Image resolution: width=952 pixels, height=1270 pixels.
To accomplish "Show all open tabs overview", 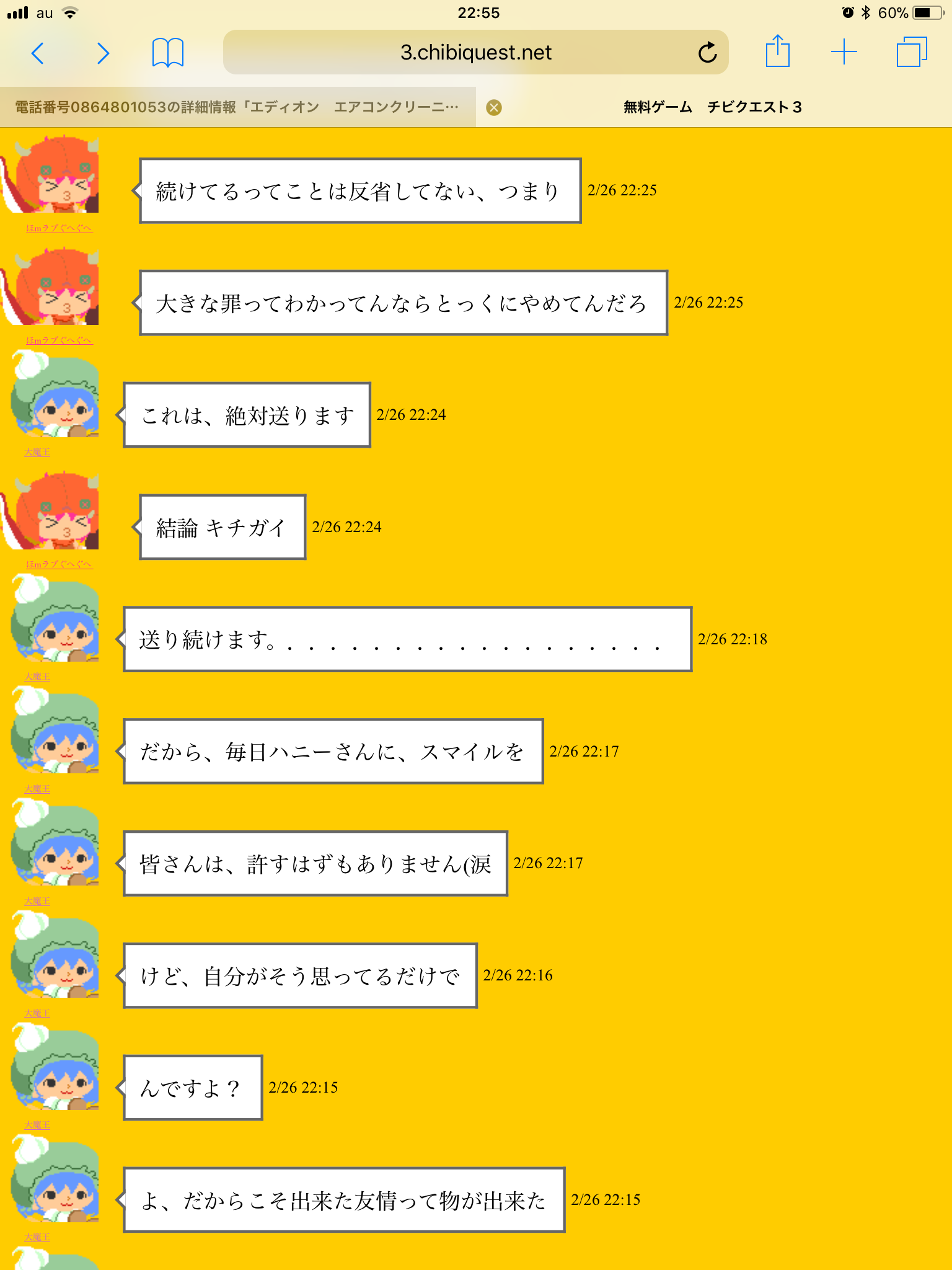I will click(x=911, y=52).
